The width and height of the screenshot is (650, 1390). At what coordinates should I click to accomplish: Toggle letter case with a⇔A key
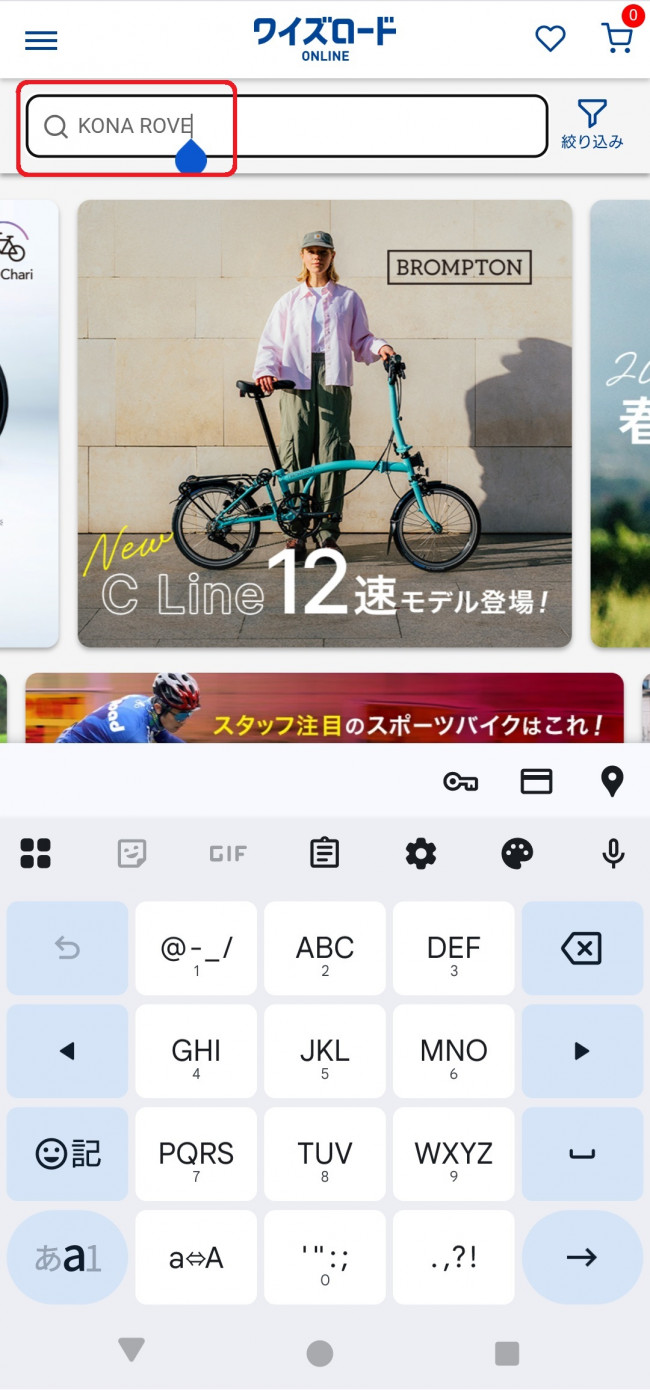tap(196, 1257)
